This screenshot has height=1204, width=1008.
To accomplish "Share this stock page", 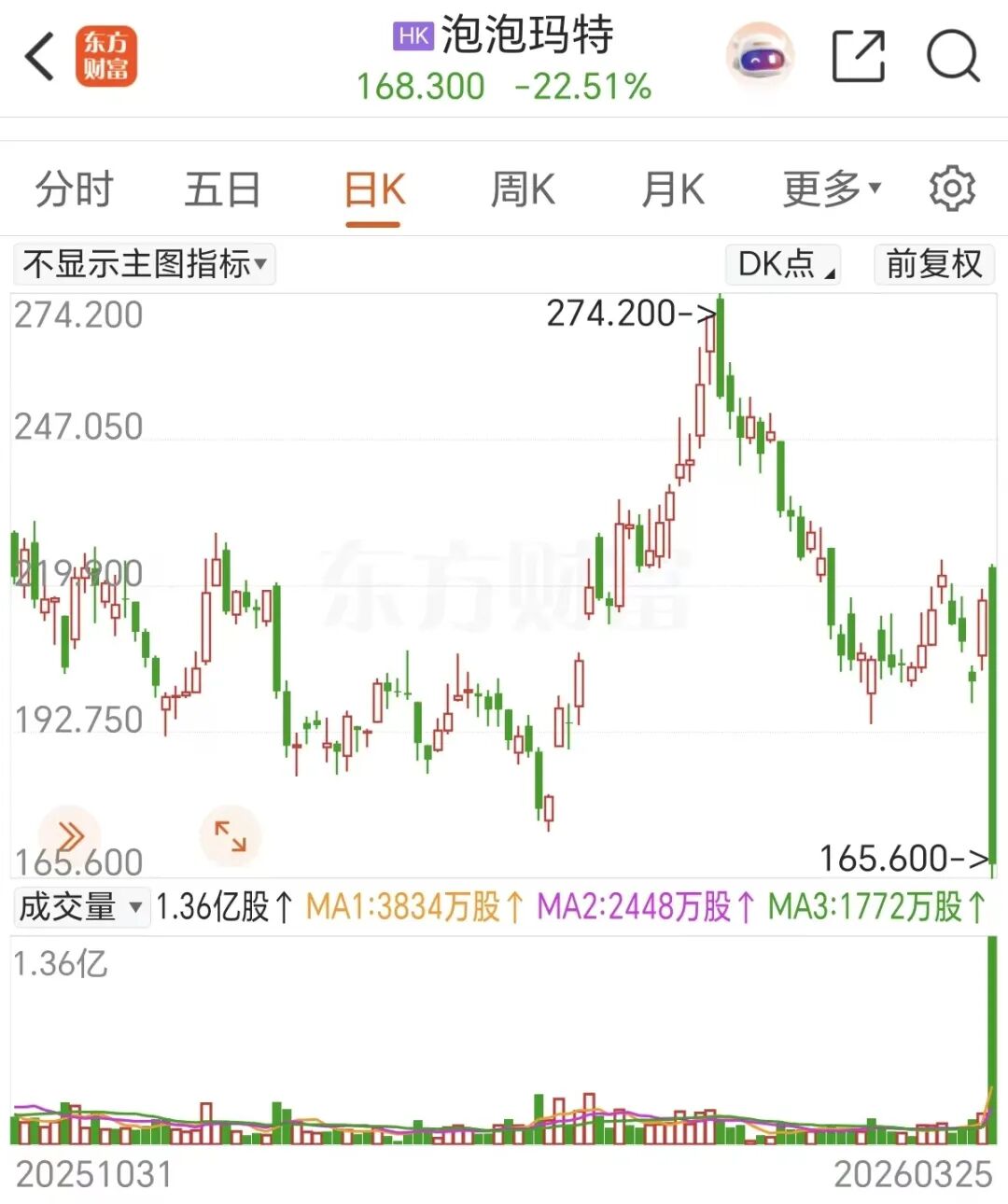I will [x=858, y=58].
